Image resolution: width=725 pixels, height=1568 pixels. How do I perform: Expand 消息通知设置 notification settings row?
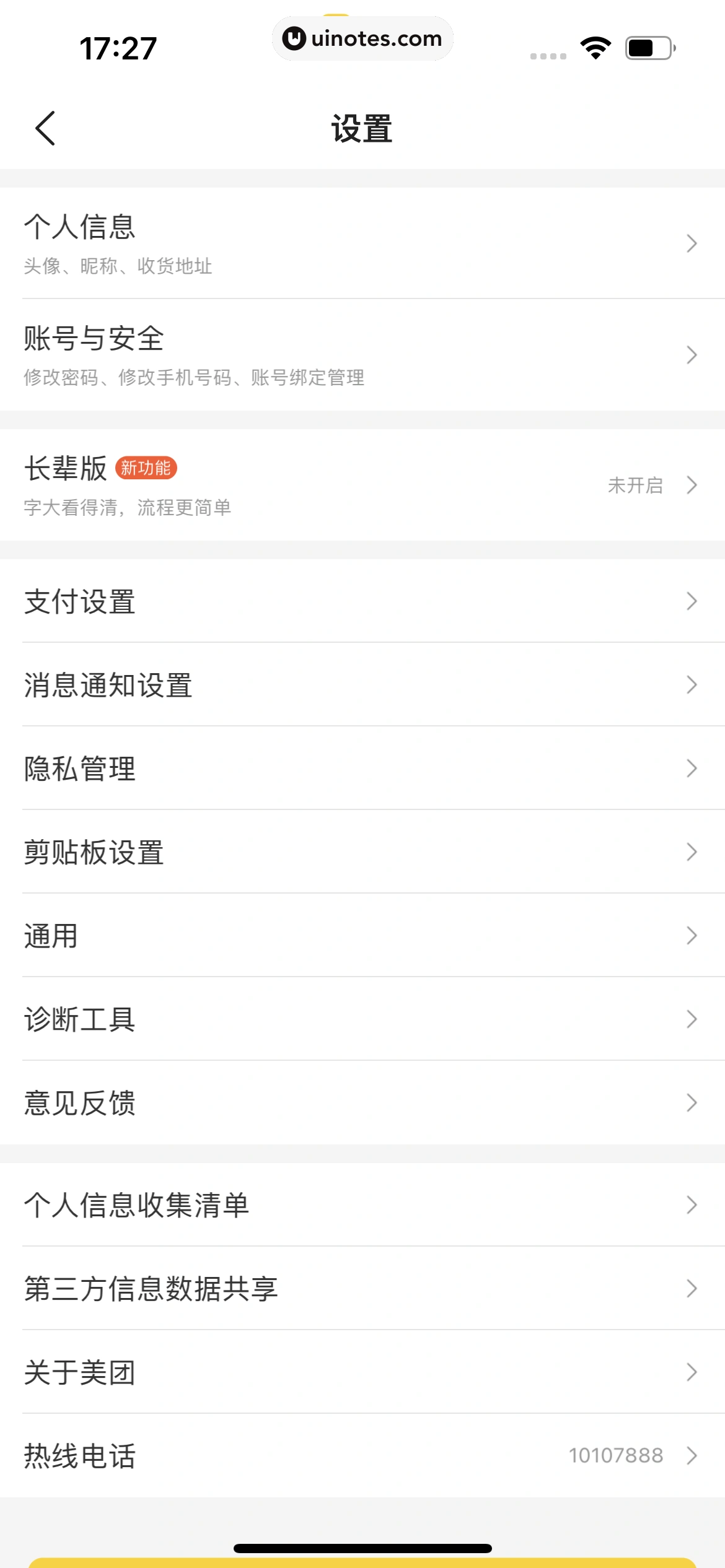click(x=248, y=684)
